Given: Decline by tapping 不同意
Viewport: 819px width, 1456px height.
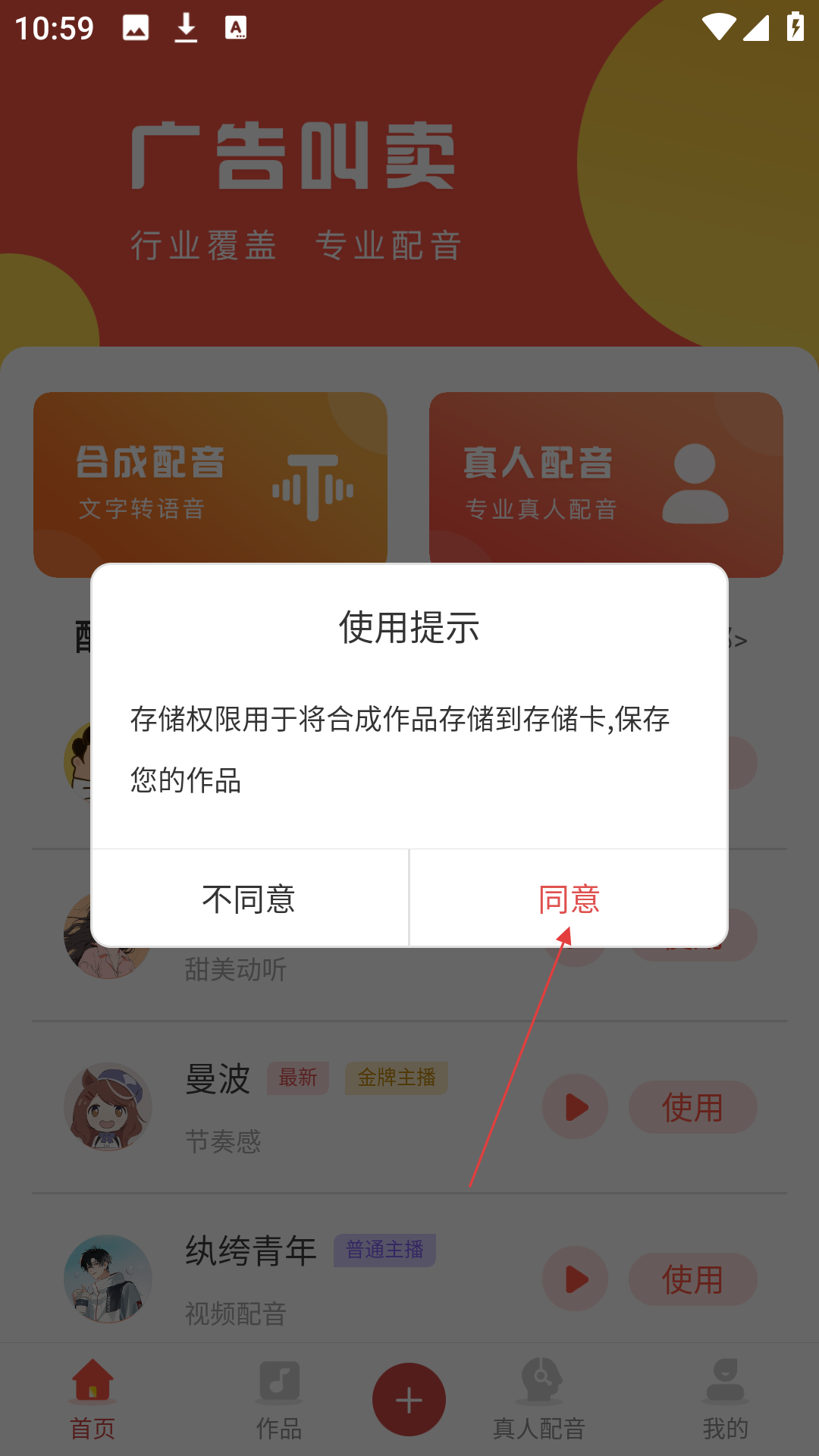Looking at the screenshot, I should [x=249, y=899].
